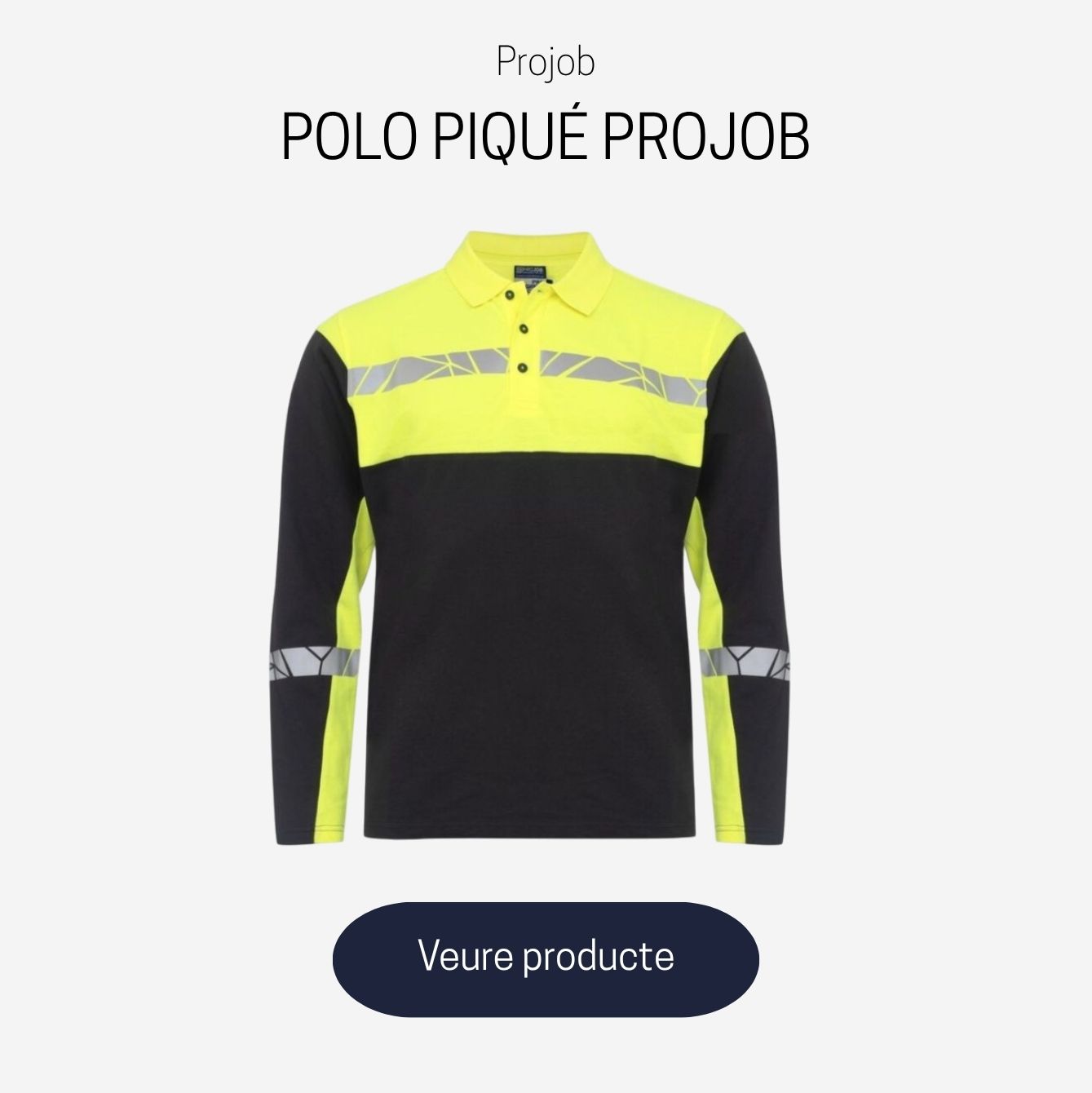Screen dimensions: 1092x1093
Task: Tap the Veure producte button
Action: coord(546,958)
